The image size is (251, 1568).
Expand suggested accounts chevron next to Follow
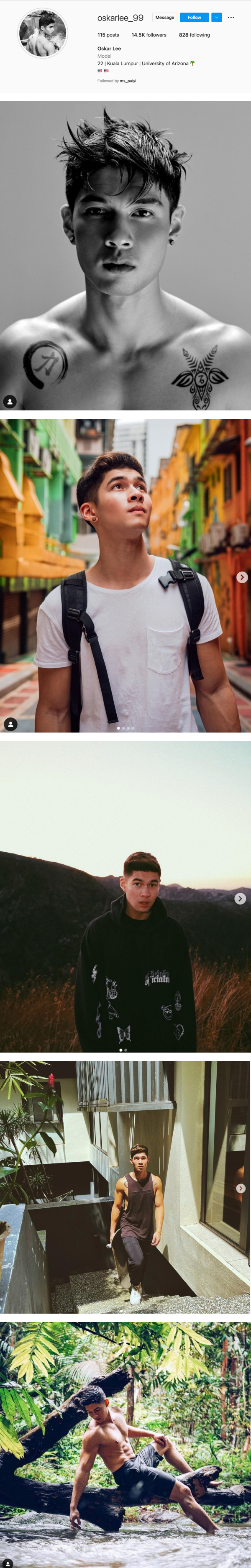pyautogui.click(x=216, y=18)
